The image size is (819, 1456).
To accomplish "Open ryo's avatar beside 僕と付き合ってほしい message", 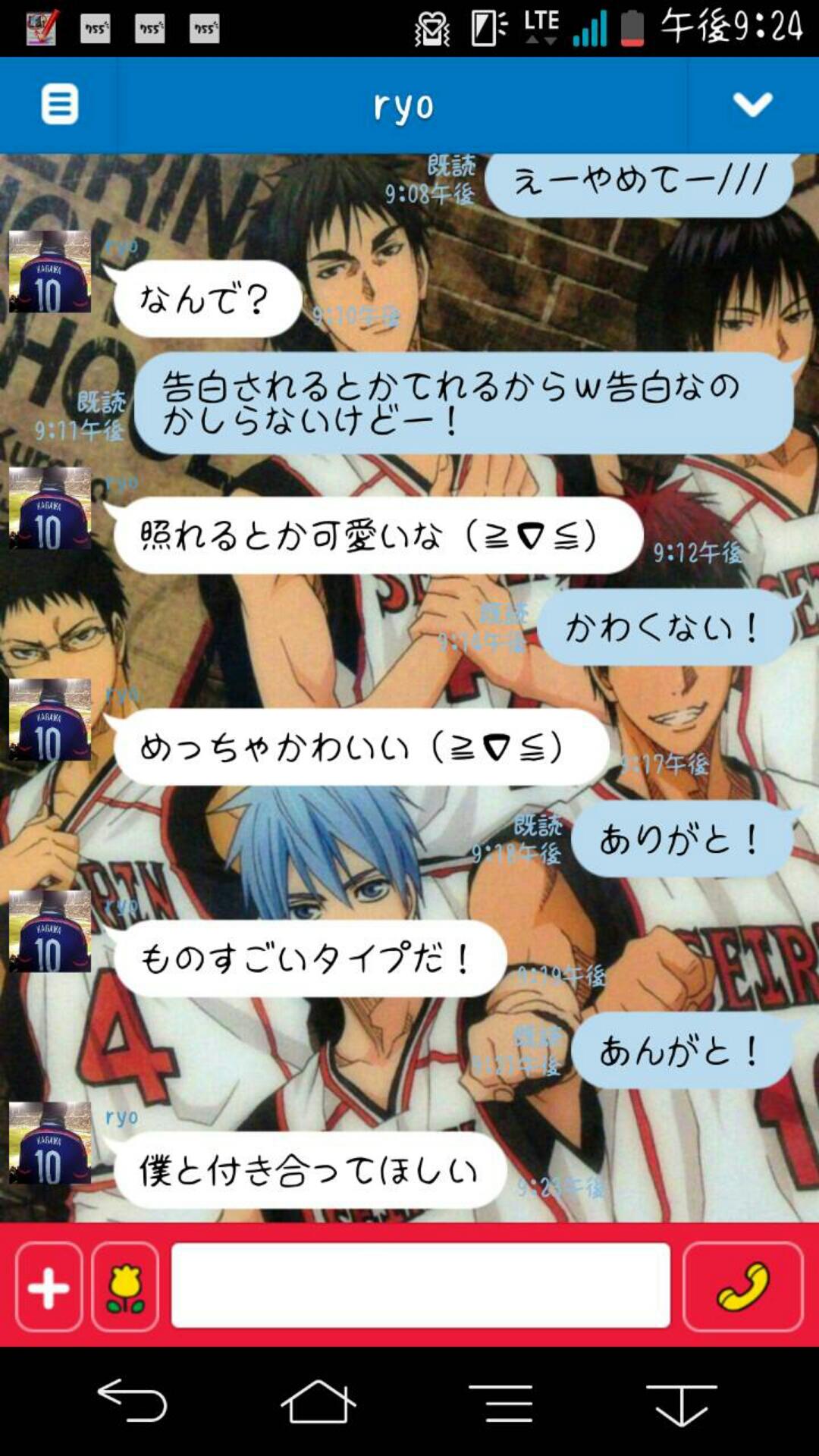I will [49, 1143].
